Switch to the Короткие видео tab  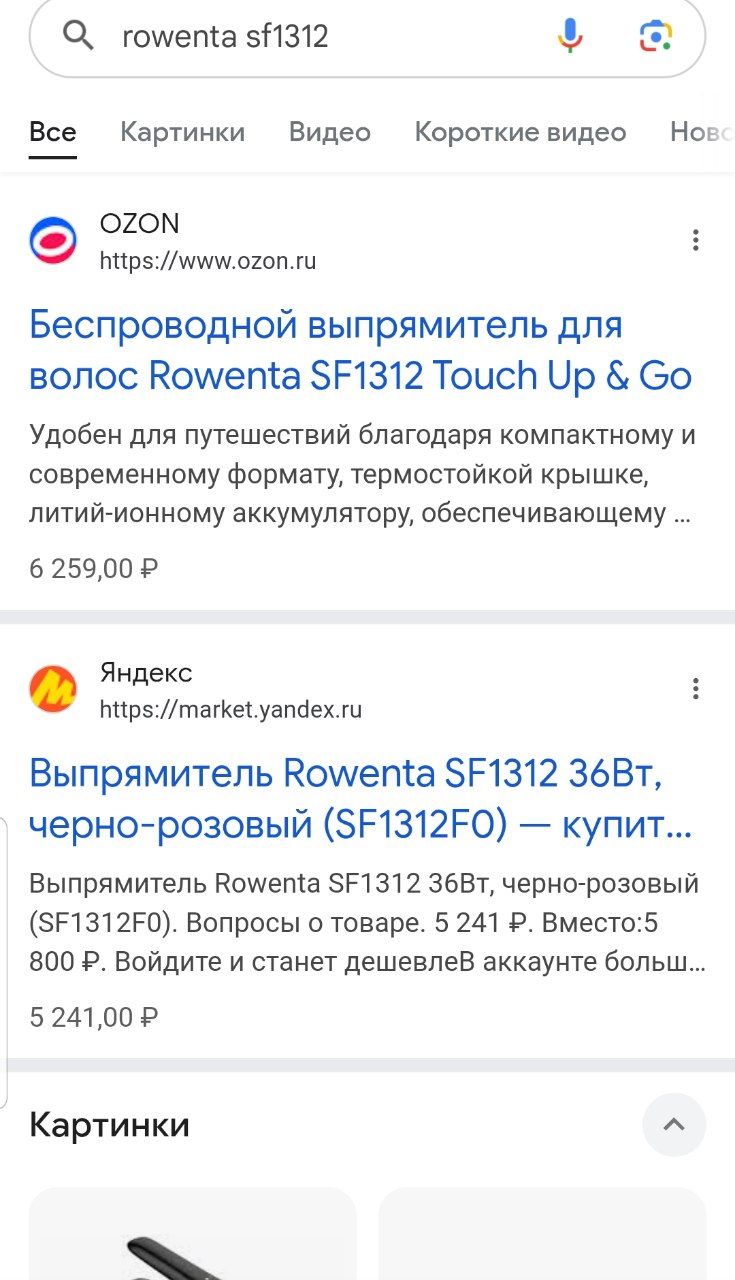pos(520,132)
